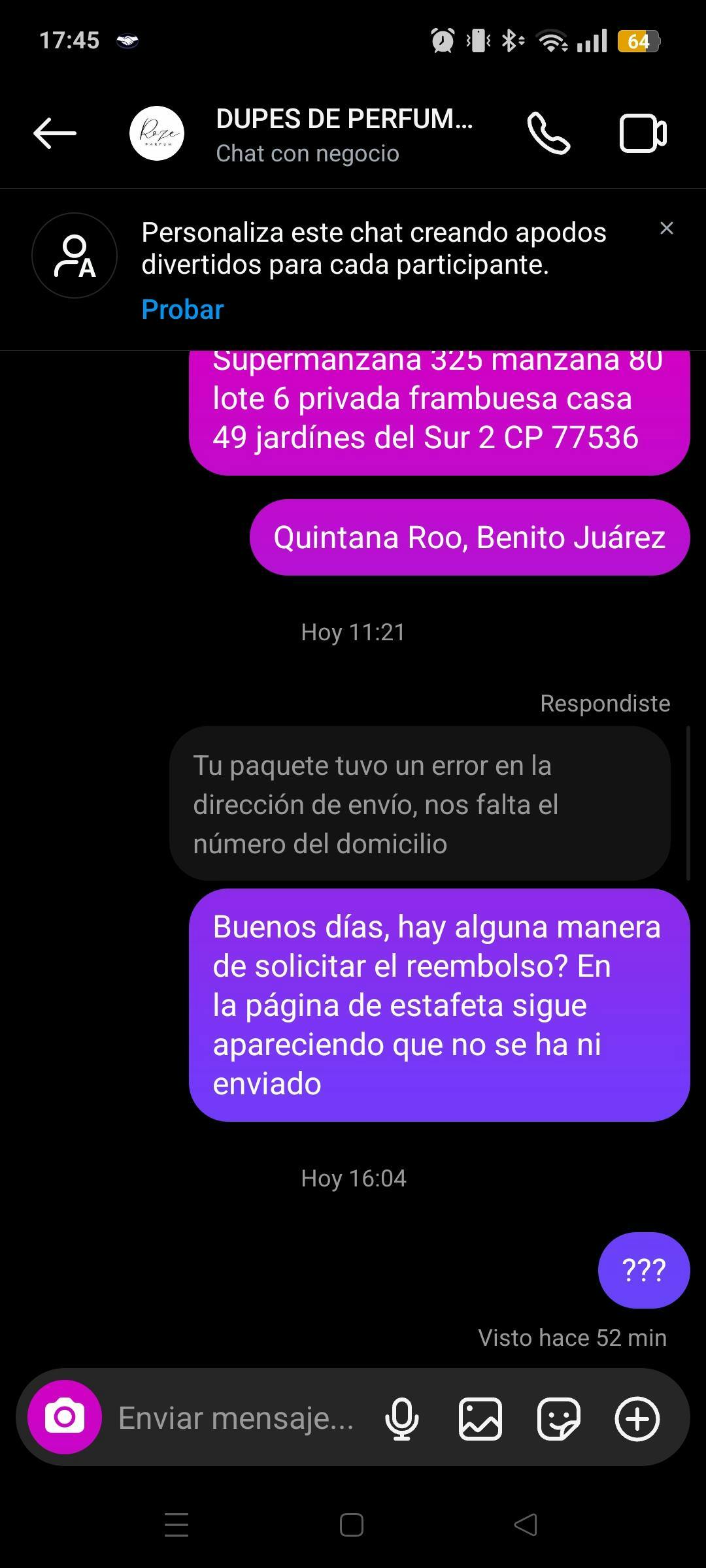Open the camera from message bar
This screenshot has width=706, height=1568.
[65, 1417]
